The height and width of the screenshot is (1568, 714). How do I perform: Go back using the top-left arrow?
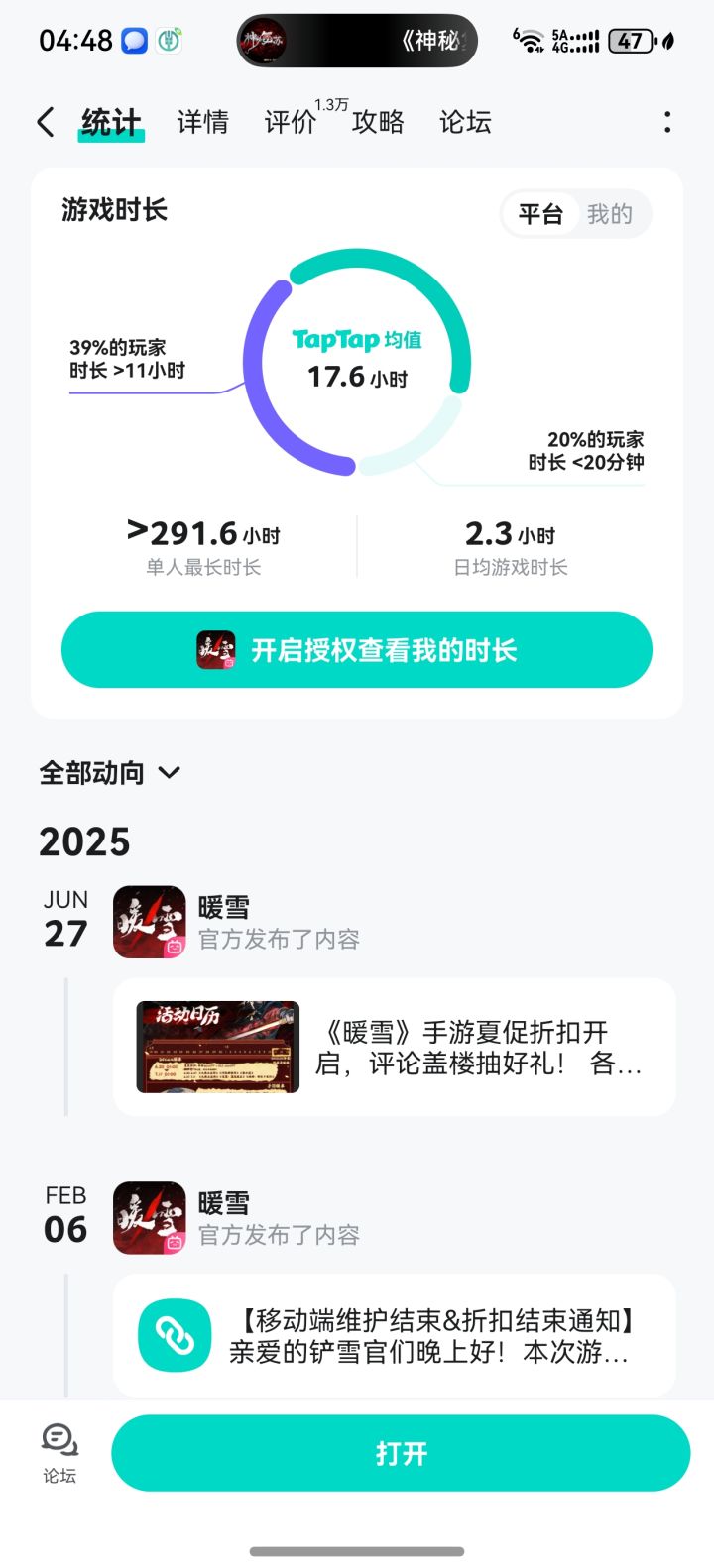tap(46, 122)
